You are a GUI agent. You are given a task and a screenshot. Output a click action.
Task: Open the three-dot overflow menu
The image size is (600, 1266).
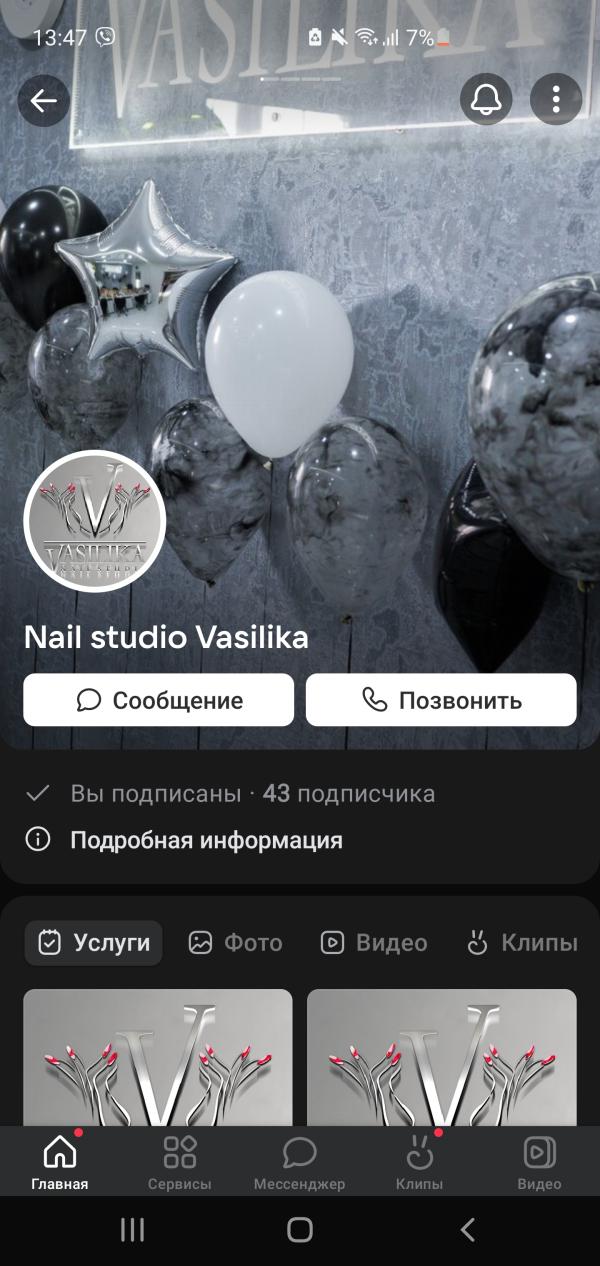(556, 100)
